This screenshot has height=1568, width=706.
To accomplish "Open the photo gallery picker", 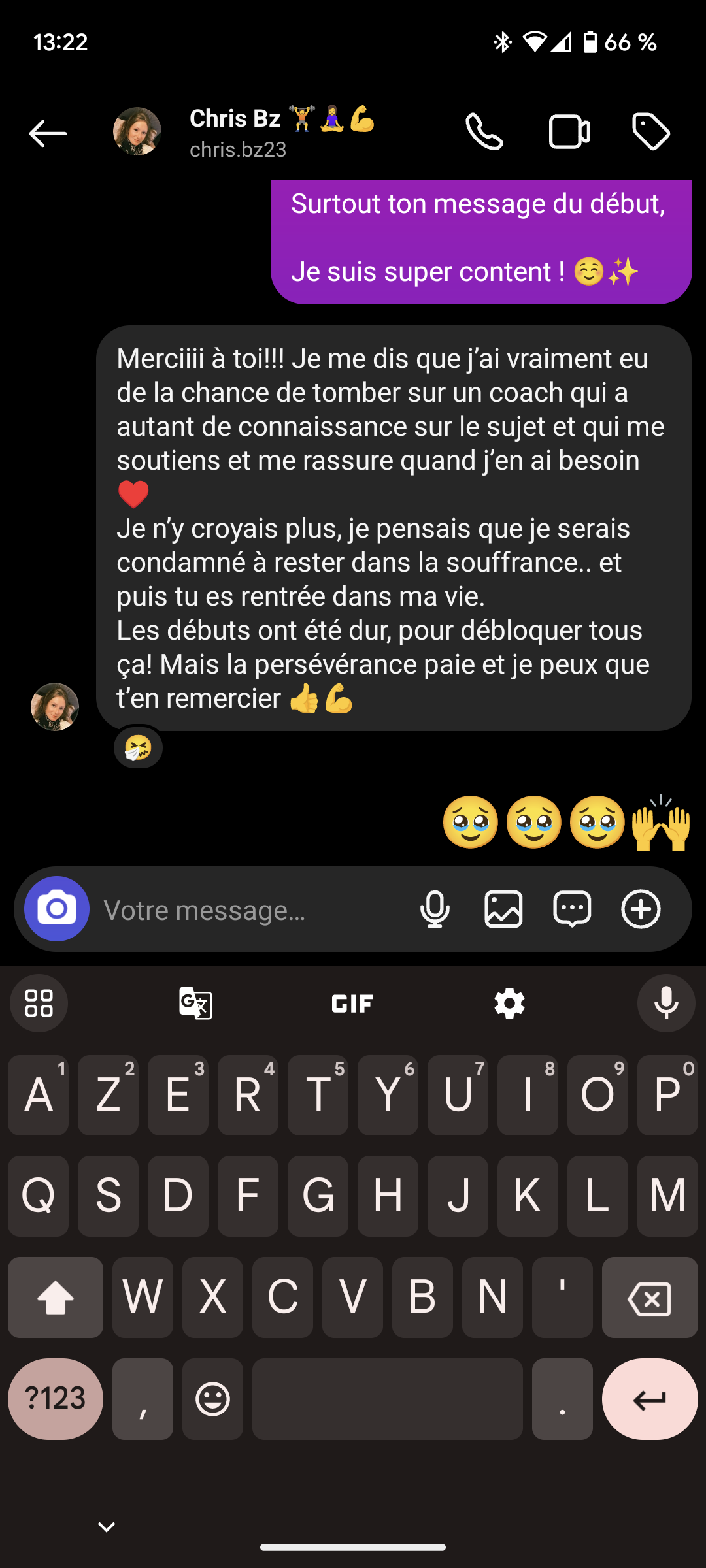I will pyautogui.click(x=503, y=909).
